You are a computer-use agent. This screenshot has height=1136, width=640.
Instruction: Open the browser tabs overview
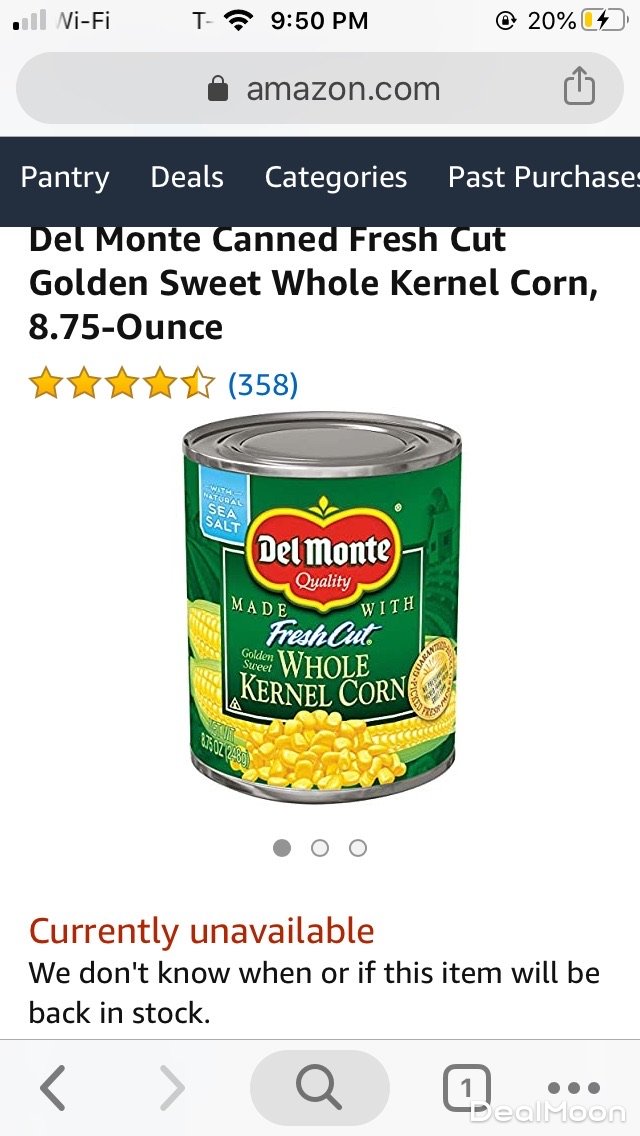point(467,1087)
